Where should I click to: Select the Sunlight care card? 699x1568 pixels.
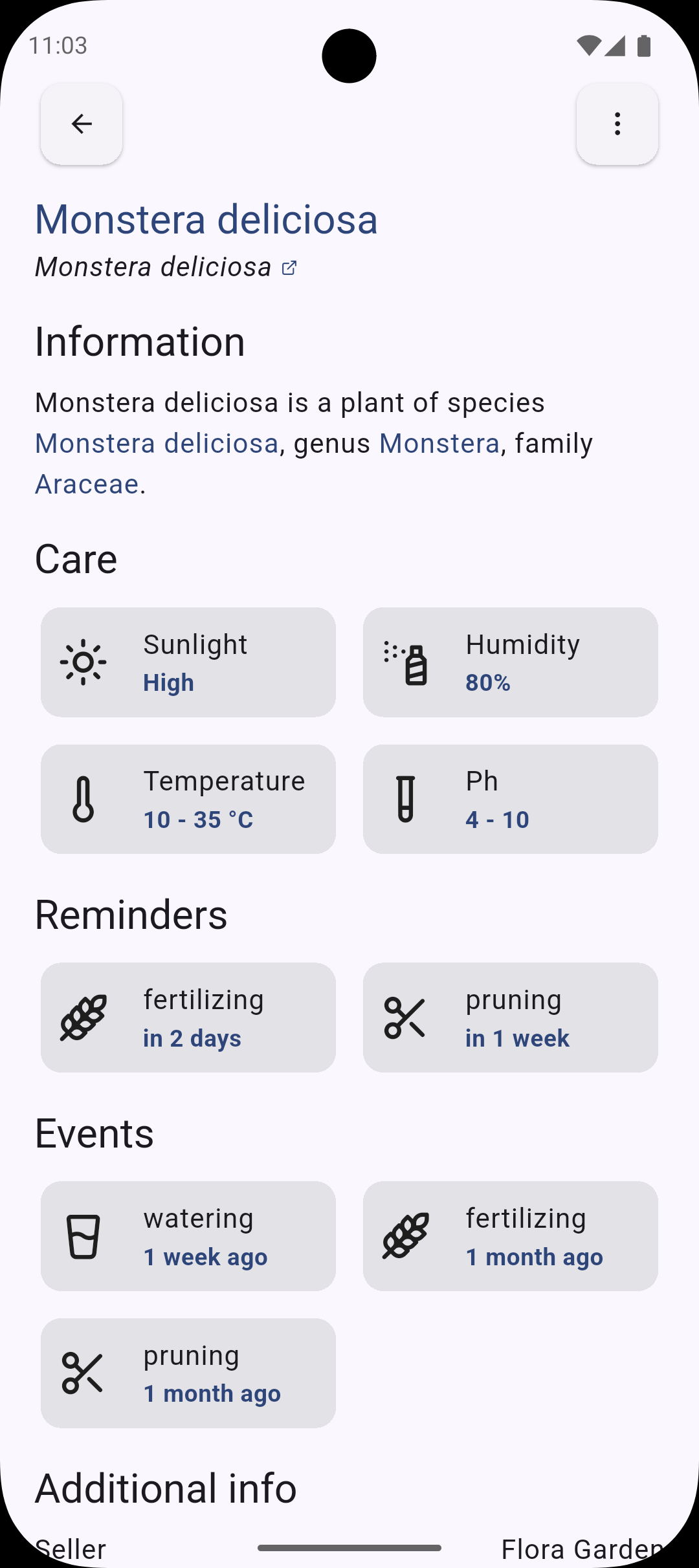[188, 662]
